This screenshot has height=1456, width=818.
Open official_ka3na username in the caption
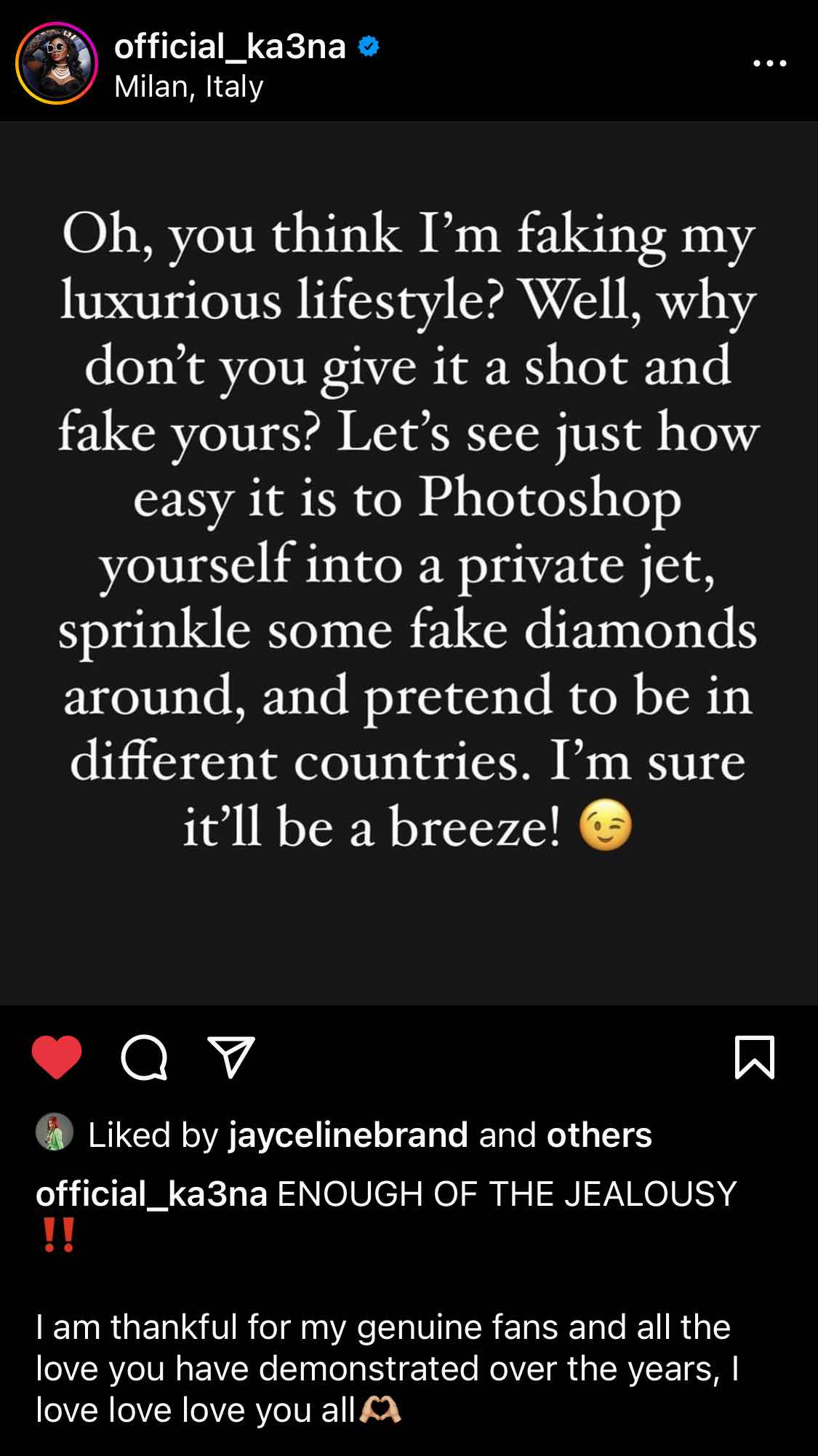point(151,1194)
